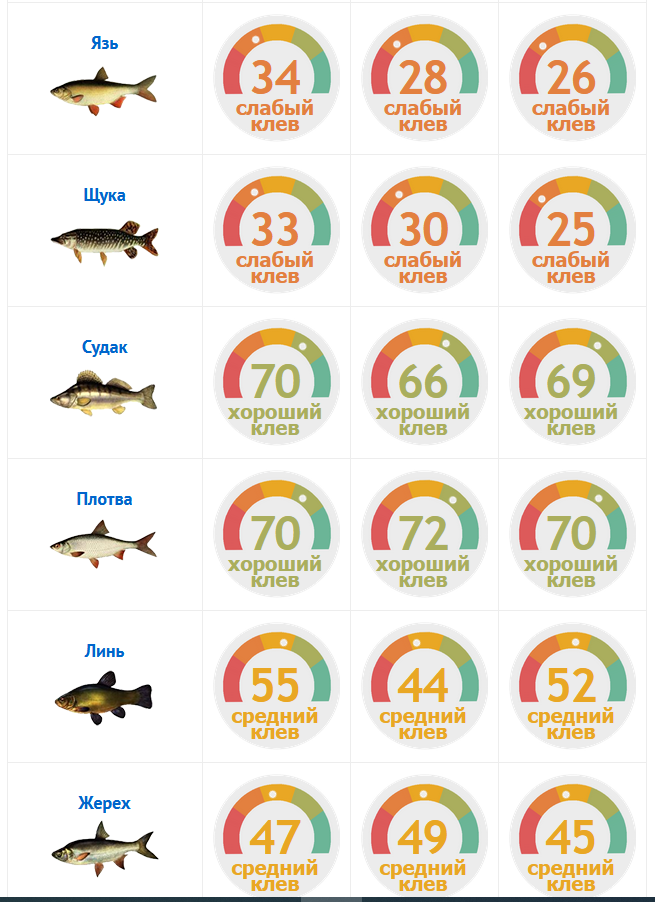Tap the Линь link
The height and width of the screenshot is (902, 655).
(x=105, y=651)
